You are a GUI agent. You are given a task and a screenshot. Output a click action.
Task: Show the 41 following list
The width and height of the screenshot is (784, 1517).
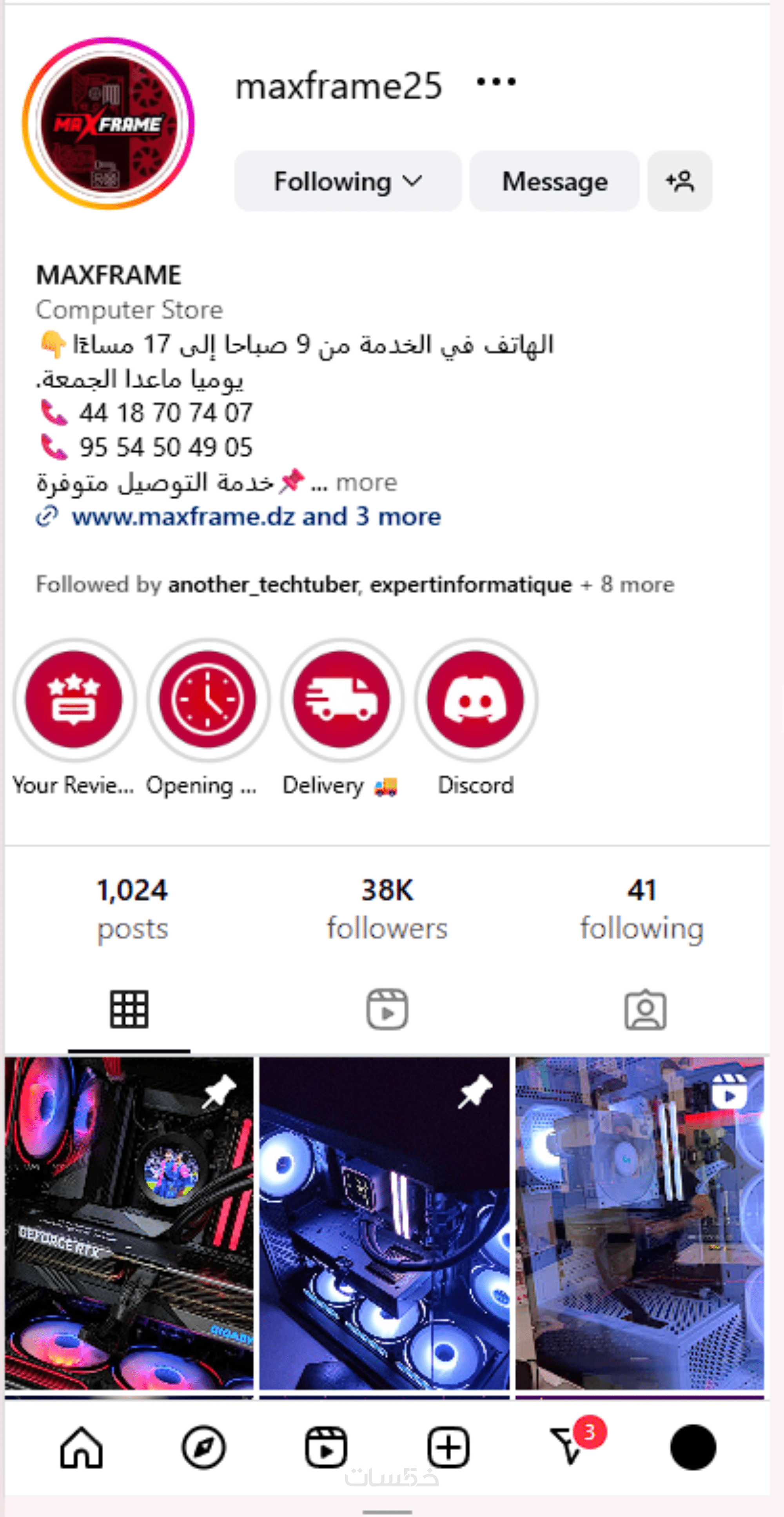[642, 909]
